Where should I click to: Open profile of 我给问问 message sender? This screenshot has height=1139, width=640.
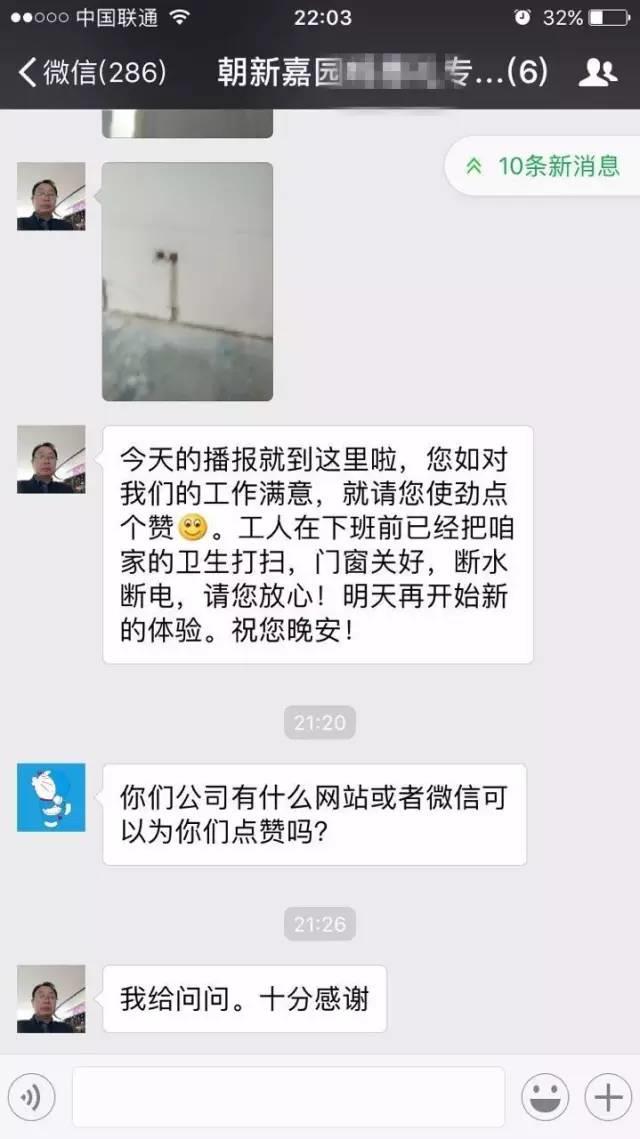(51, 998)
